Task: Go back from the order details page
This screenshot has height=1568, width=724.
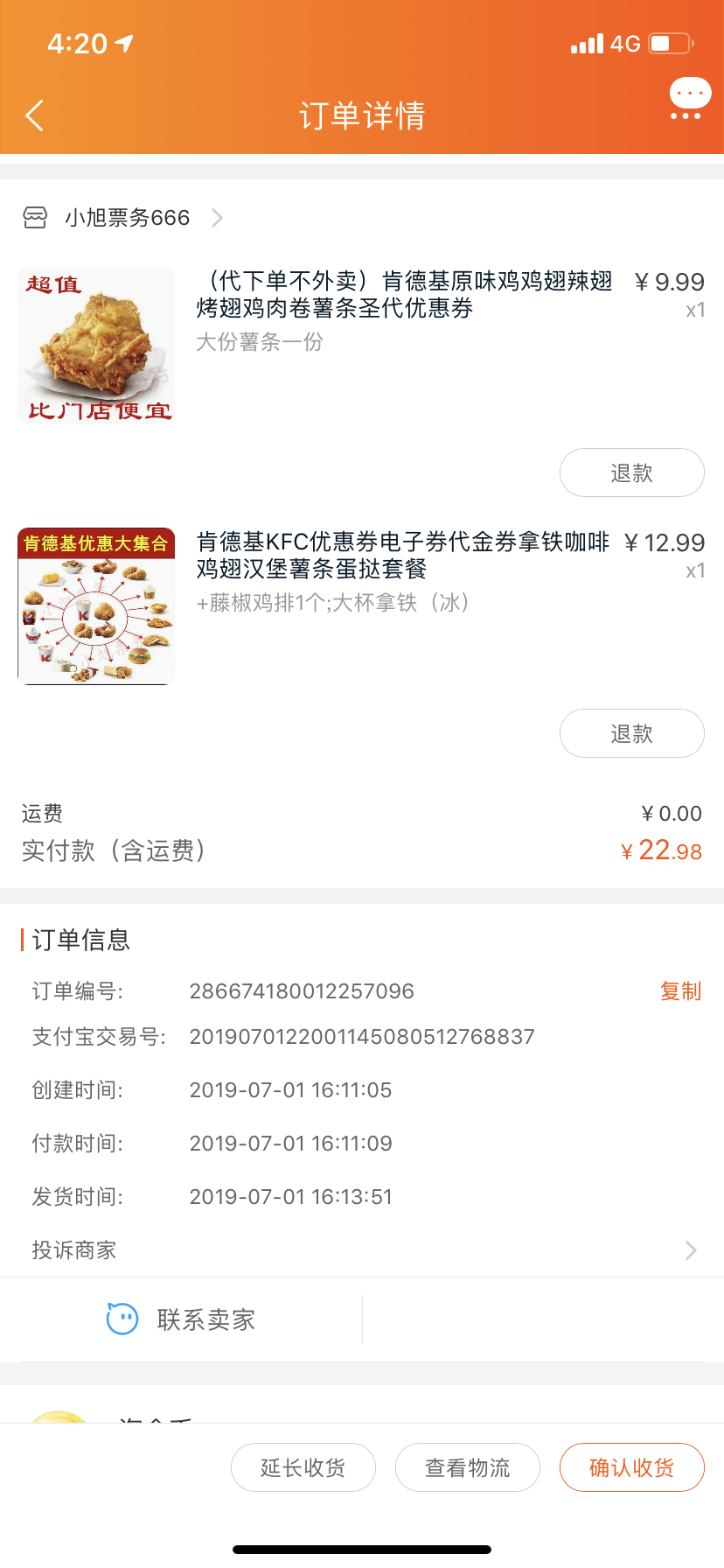Action: (x=35, y=115)
